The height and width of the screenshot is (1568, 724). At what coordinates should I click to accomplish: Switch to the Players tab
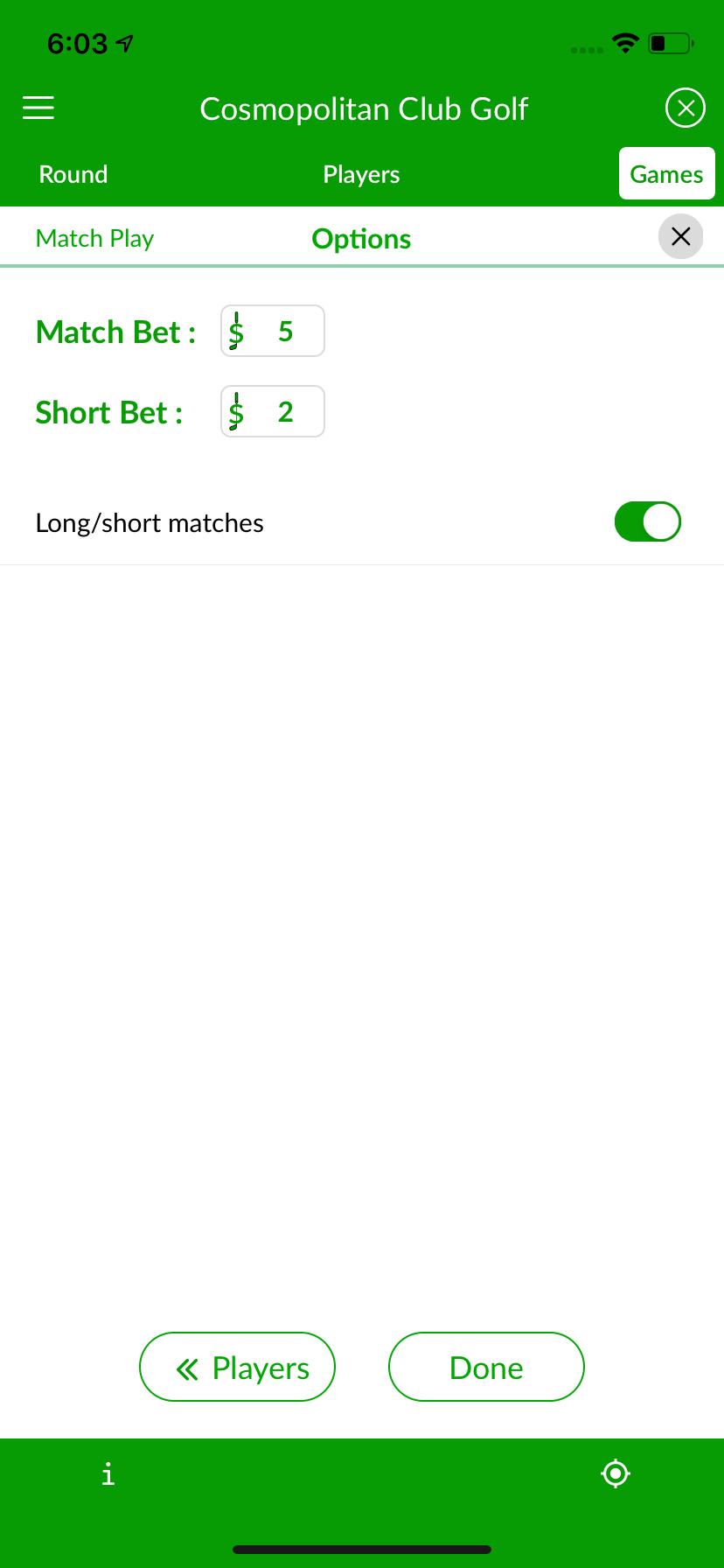pyautogui.click(x=361, y=174)
